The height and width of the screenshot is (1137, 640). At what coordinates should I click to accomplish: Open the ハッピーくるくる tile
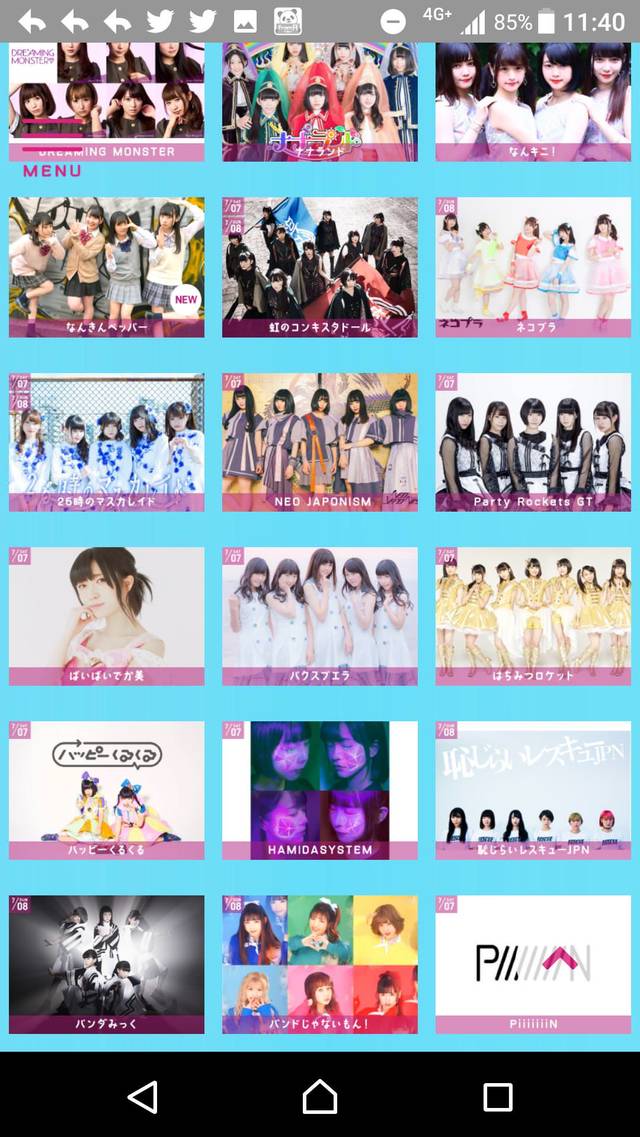(107, 790)
